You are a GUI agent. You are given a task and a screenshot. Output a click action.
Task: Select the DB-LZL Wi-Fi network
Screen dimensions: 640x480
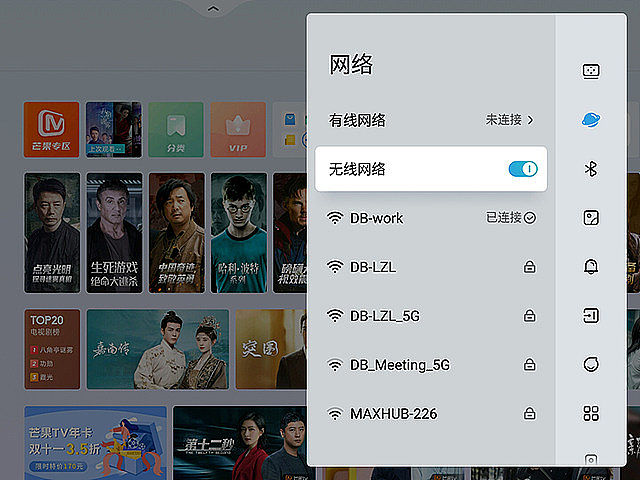pyautogui.click(x=431, y=266)
